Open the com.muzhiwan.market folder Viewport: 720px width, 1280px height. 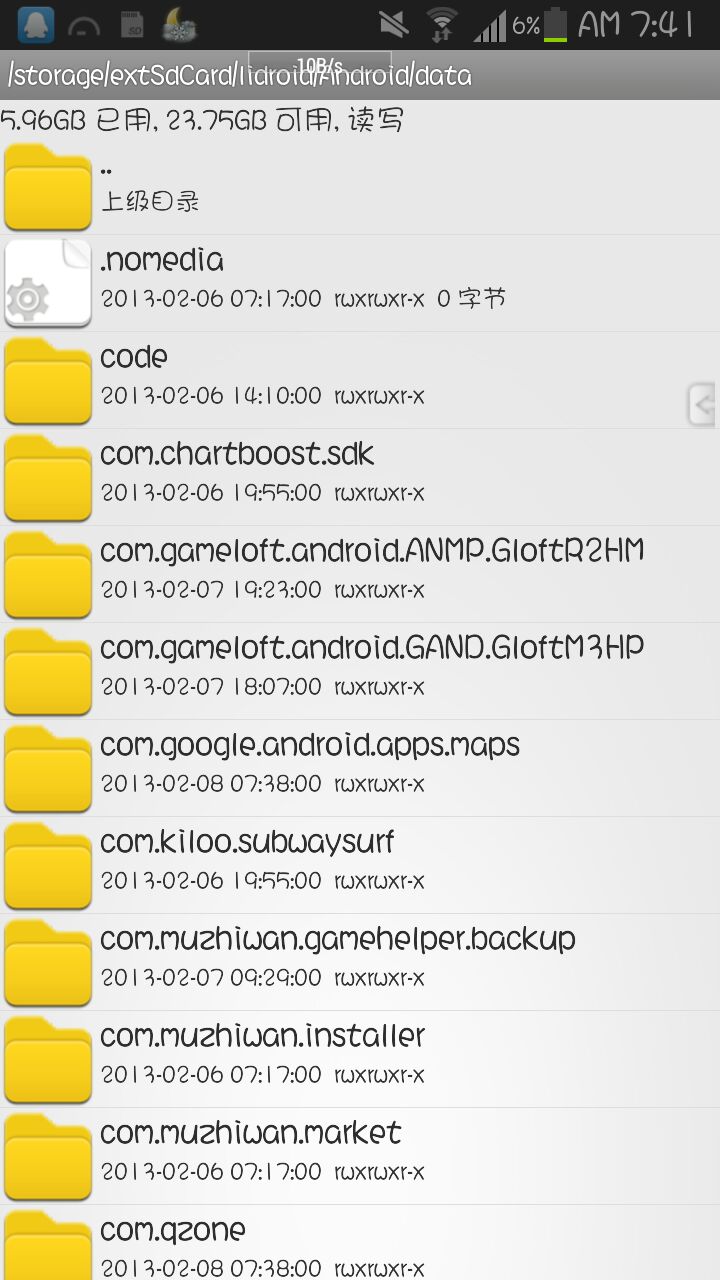tap(360, 1157)
